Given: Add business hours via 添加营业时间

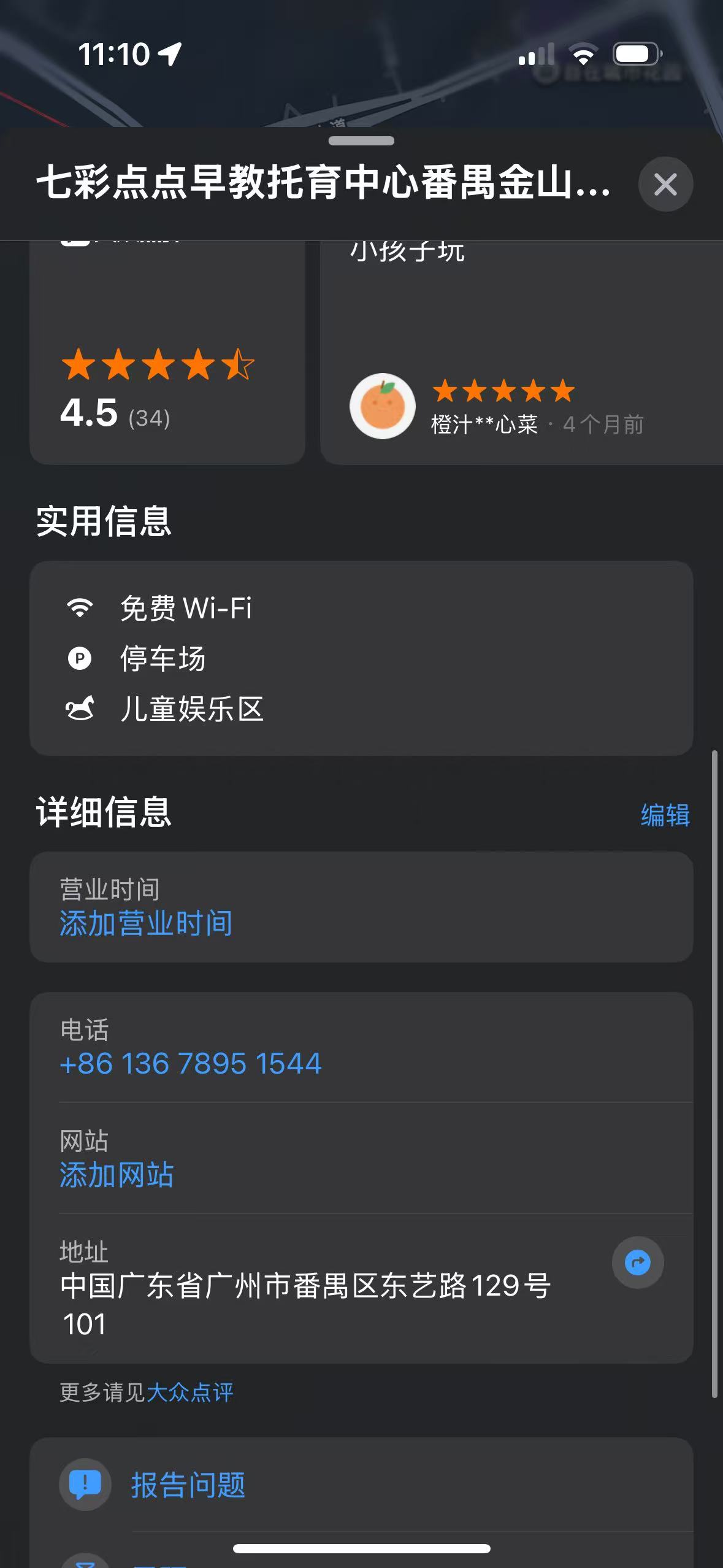Looking at the screenshot, I should [x=146, y=923].
